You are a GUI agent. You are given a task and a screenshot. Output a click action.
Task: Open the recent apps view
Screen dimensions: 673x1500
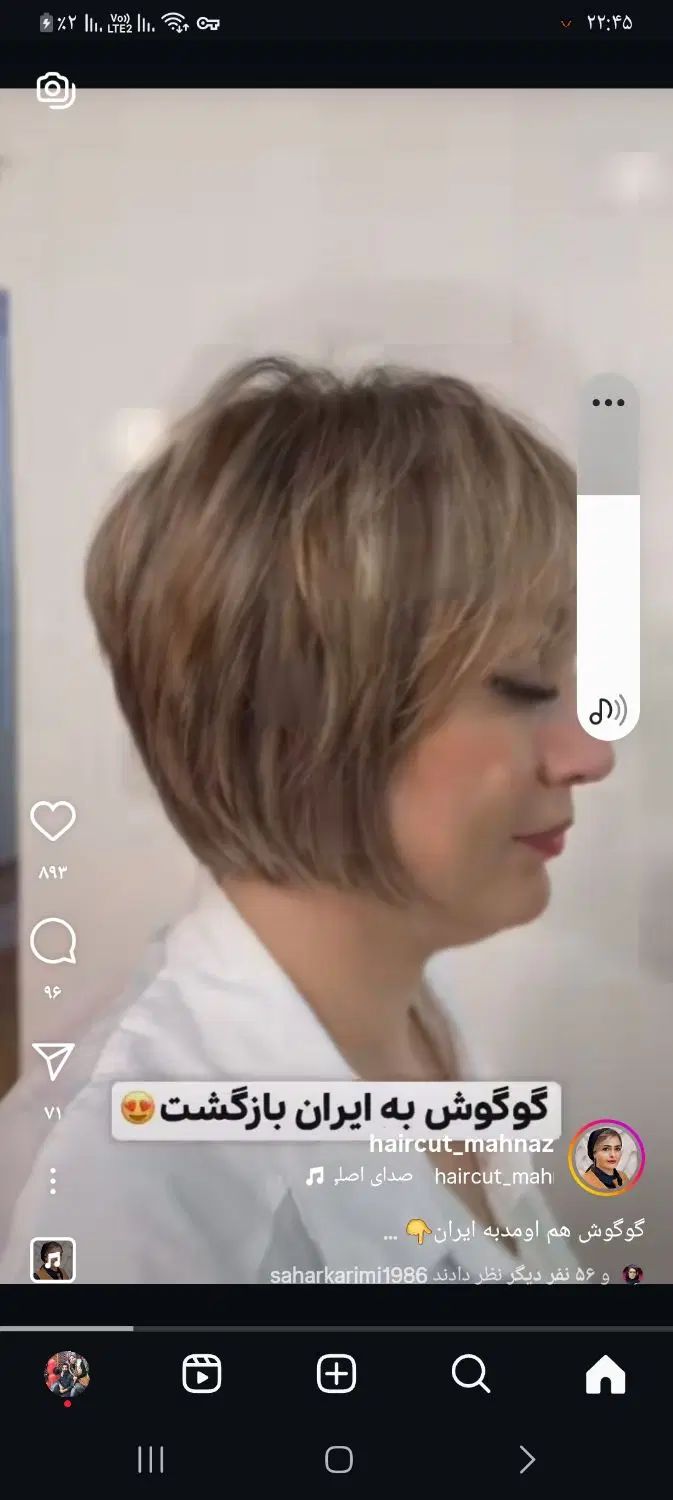pos(150,1460)
